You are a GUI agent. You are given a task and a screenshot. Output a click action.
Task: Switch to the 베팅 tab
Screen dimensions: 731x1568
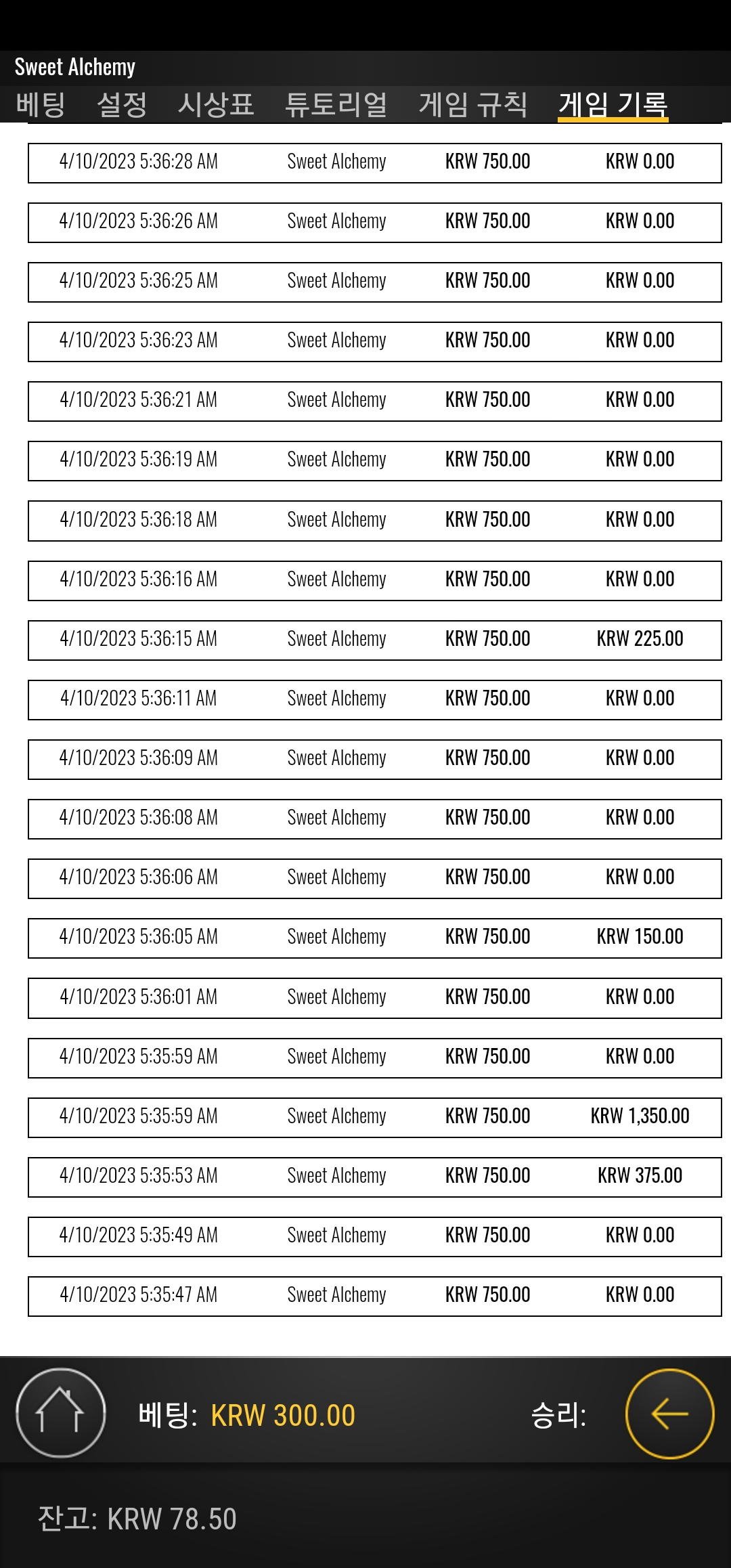tap(41, 104)
